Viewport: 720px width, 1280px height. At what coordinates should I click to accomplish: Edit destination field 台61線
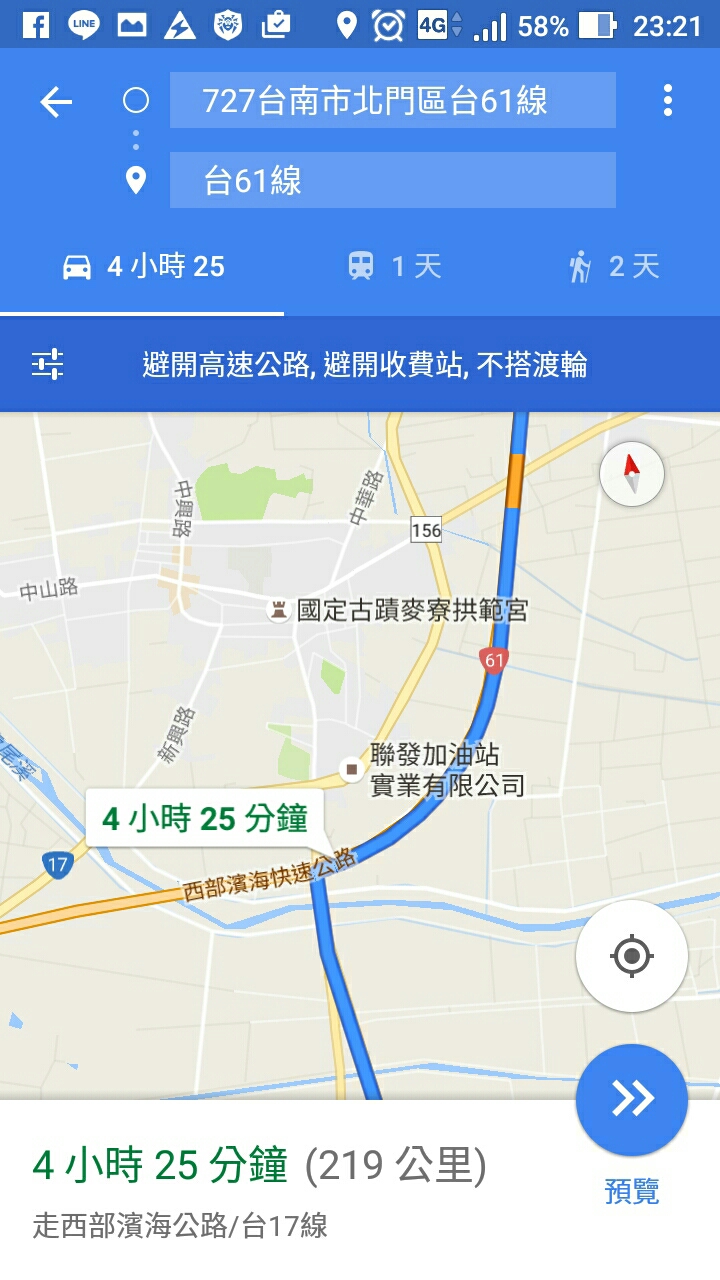(392, 181)
